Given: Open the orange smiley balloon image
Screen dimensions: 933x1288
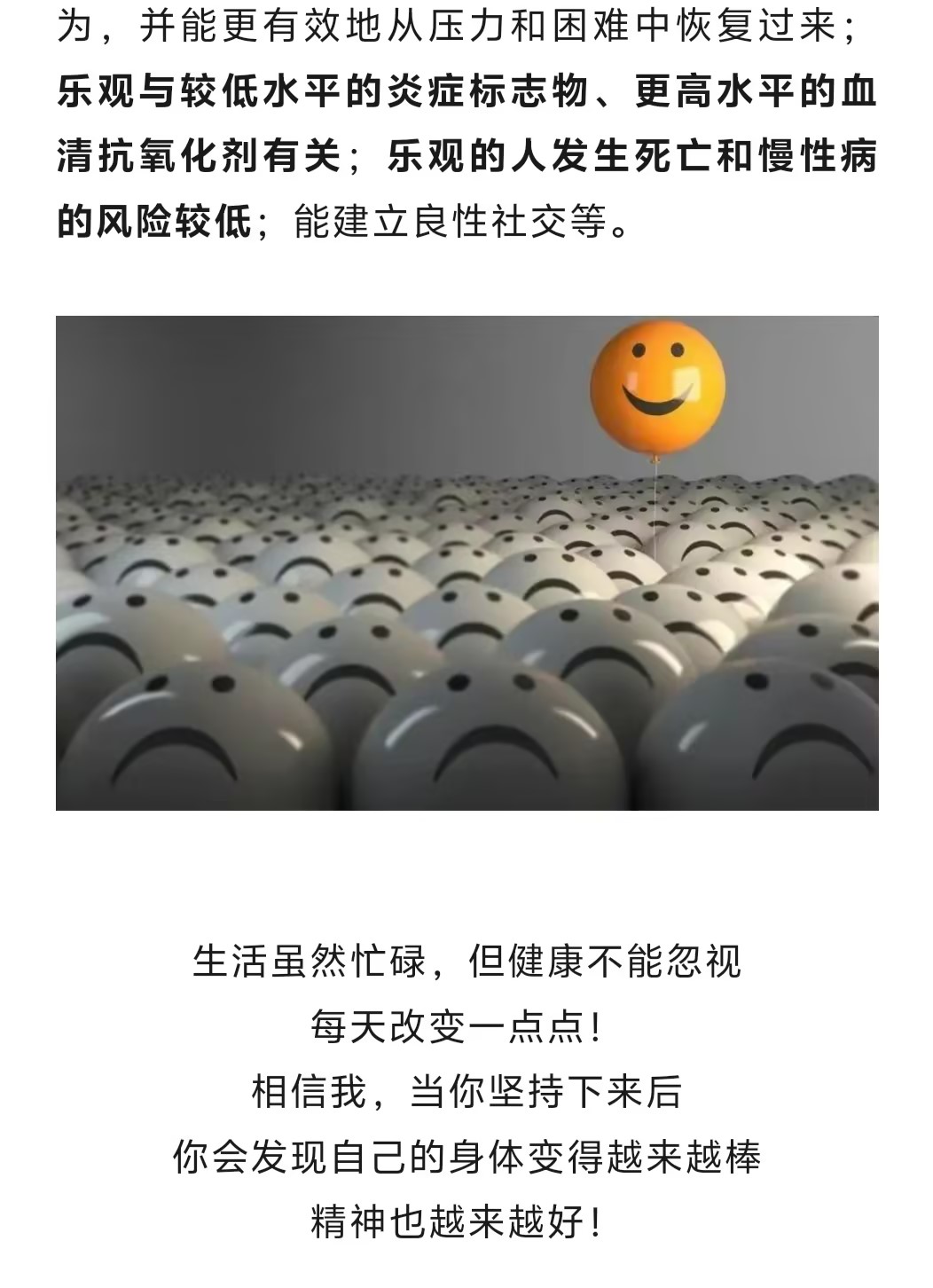Looking at the screenshot, I should click(x=466, y=562).
